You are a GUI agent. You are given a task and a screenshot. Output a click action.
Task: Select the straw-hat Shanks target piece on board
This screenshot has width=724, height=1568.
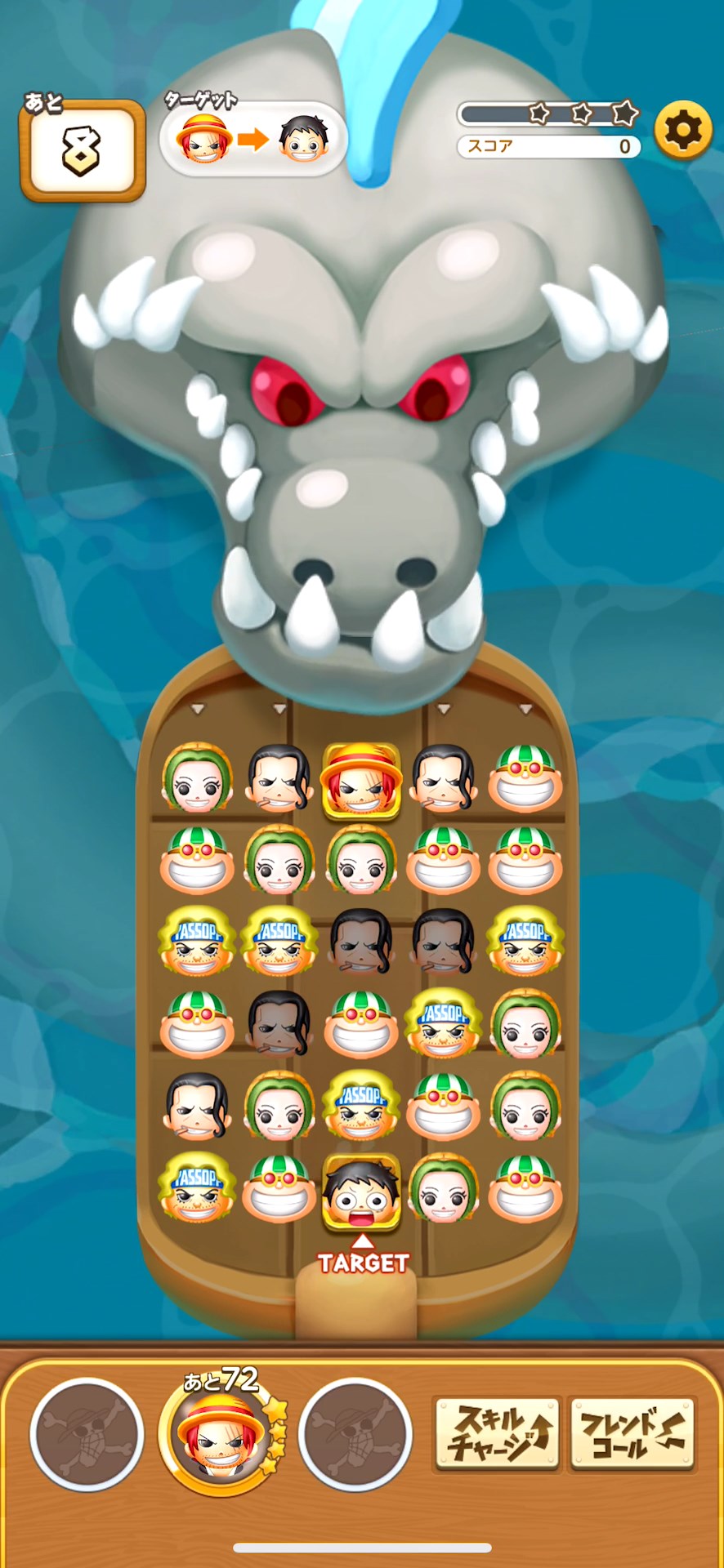click(x=361, y=780)
